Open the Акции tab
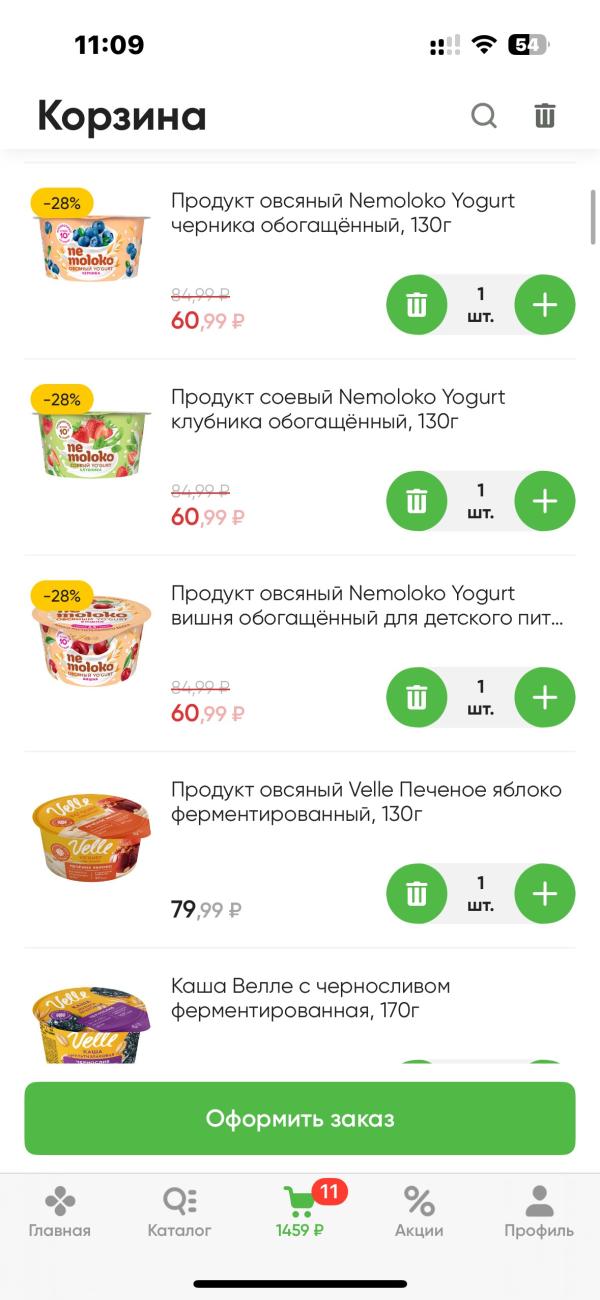 [x=419, y=1211]
